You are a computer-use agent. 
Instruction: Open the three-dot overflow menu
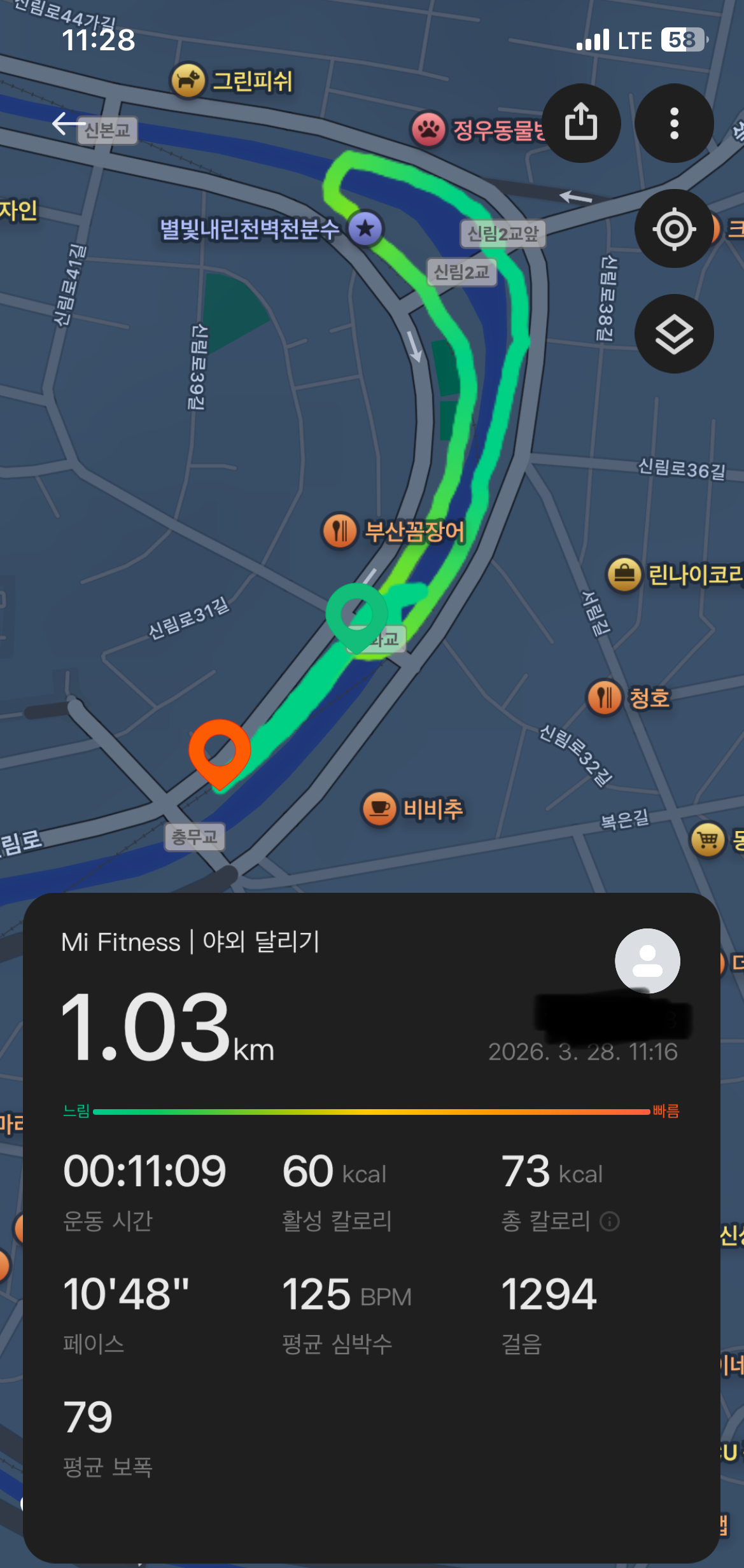674,123
